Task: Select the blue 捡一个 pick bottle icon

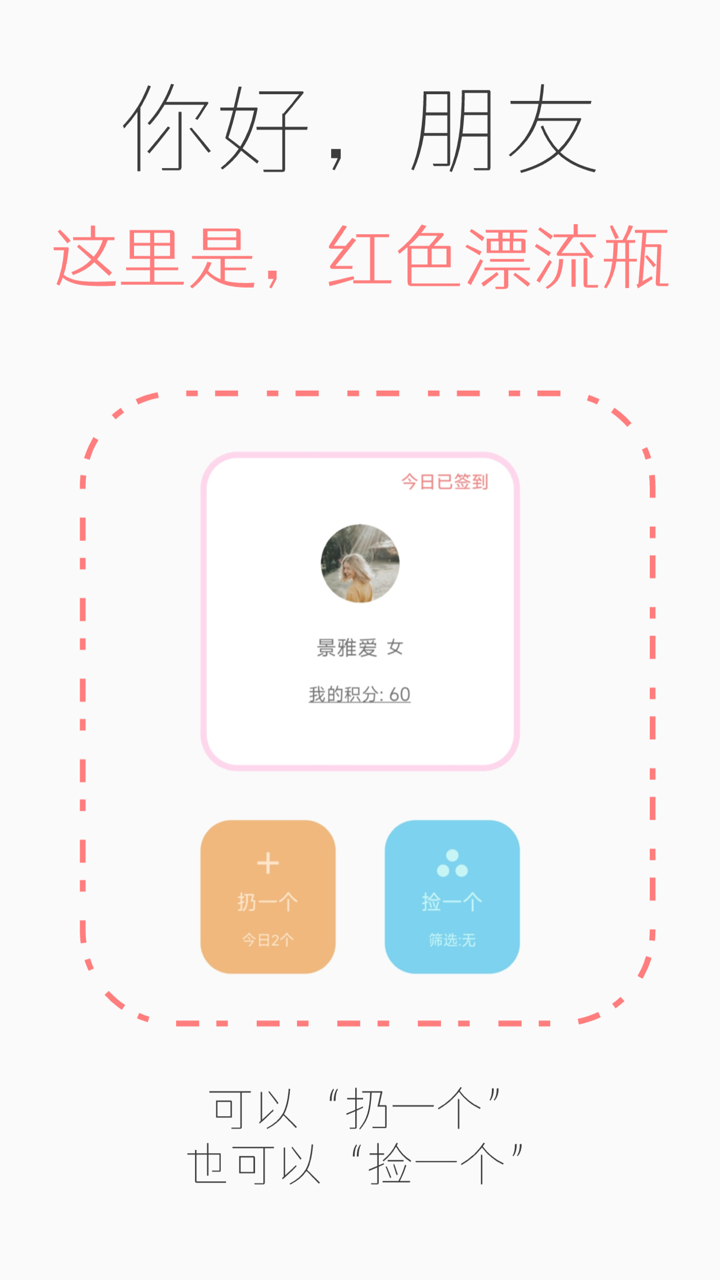Action: [x=452, y=897]
